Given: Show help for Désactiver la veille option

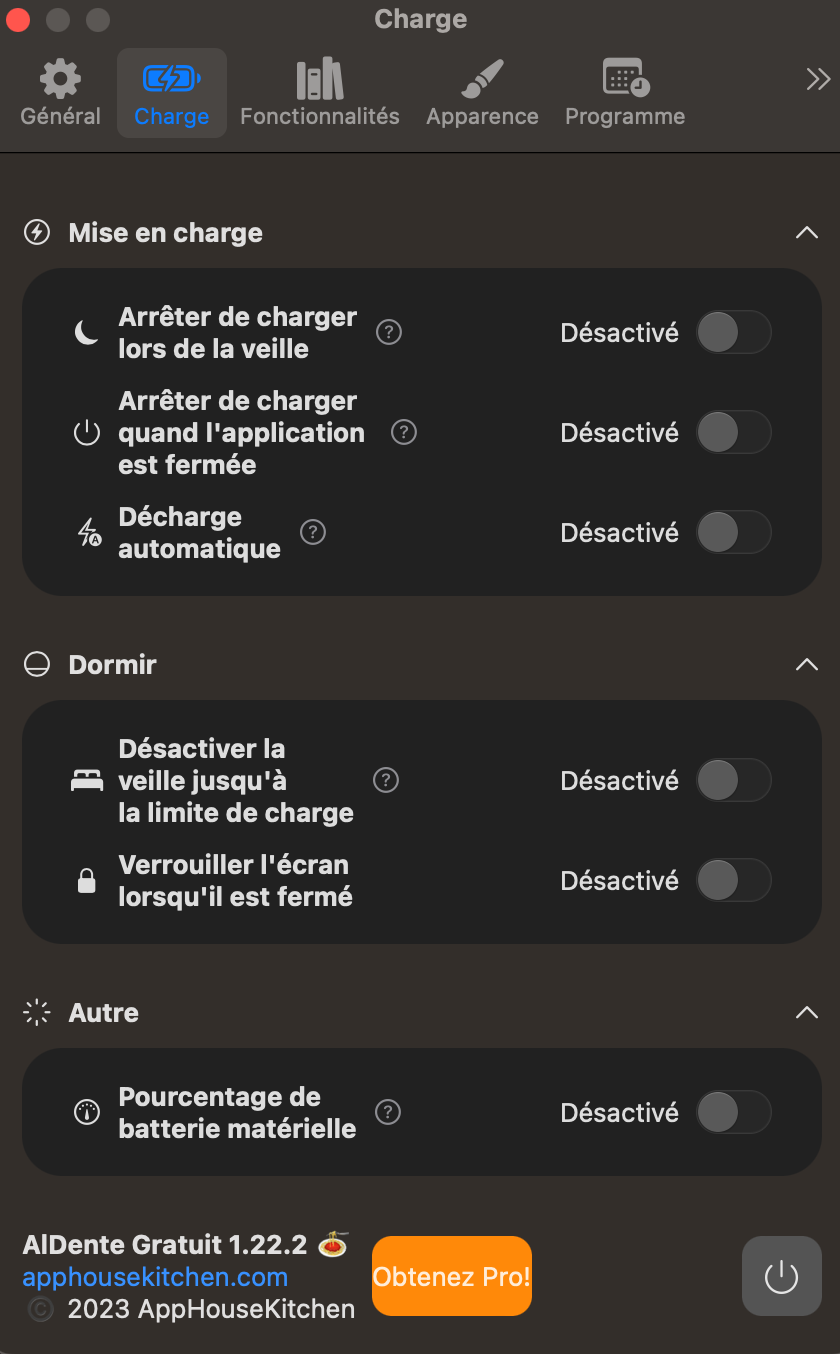Looking at the screenshot, I should click(386, 780).
